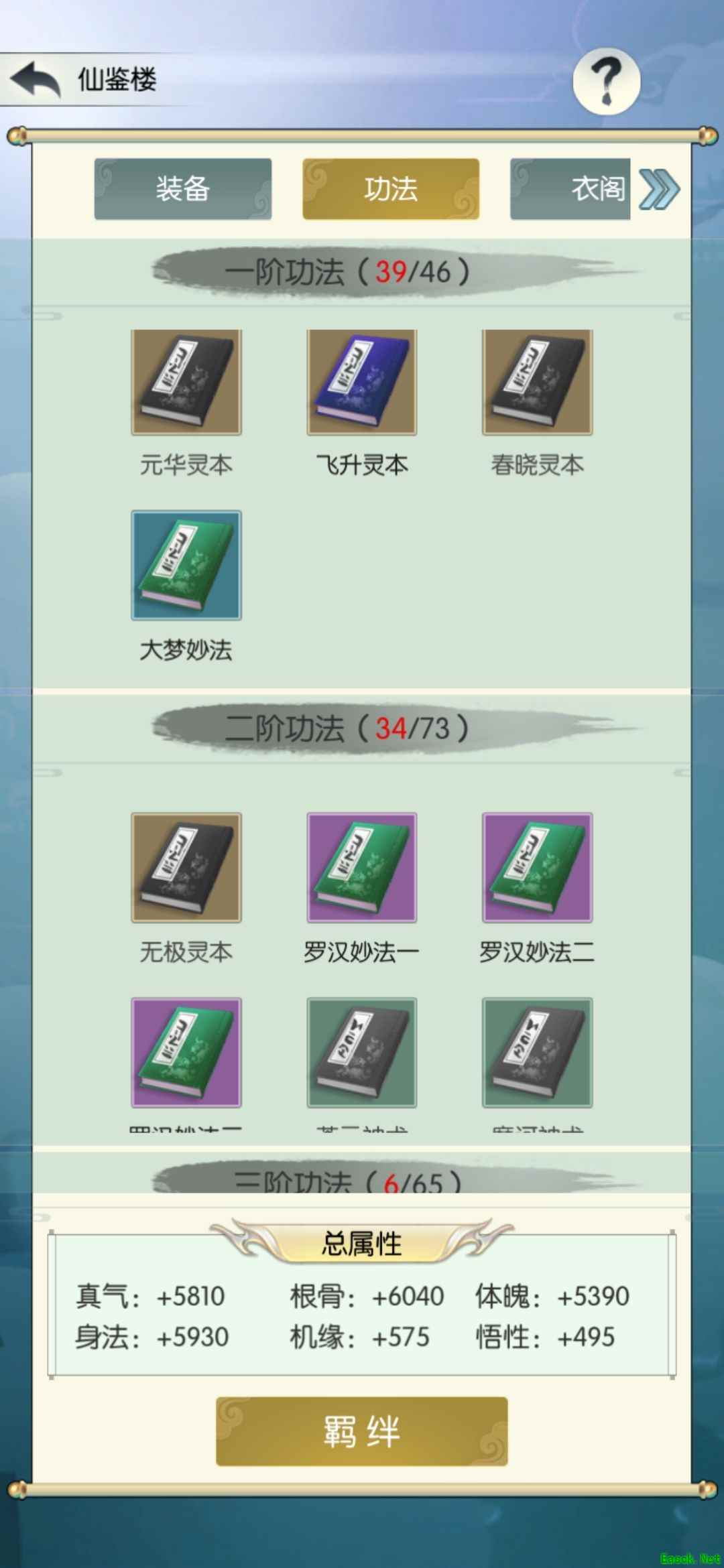Switch to the 衣阁 tab
The height and width of the screenshot is (1568, 724).
[x=571, y=189]
